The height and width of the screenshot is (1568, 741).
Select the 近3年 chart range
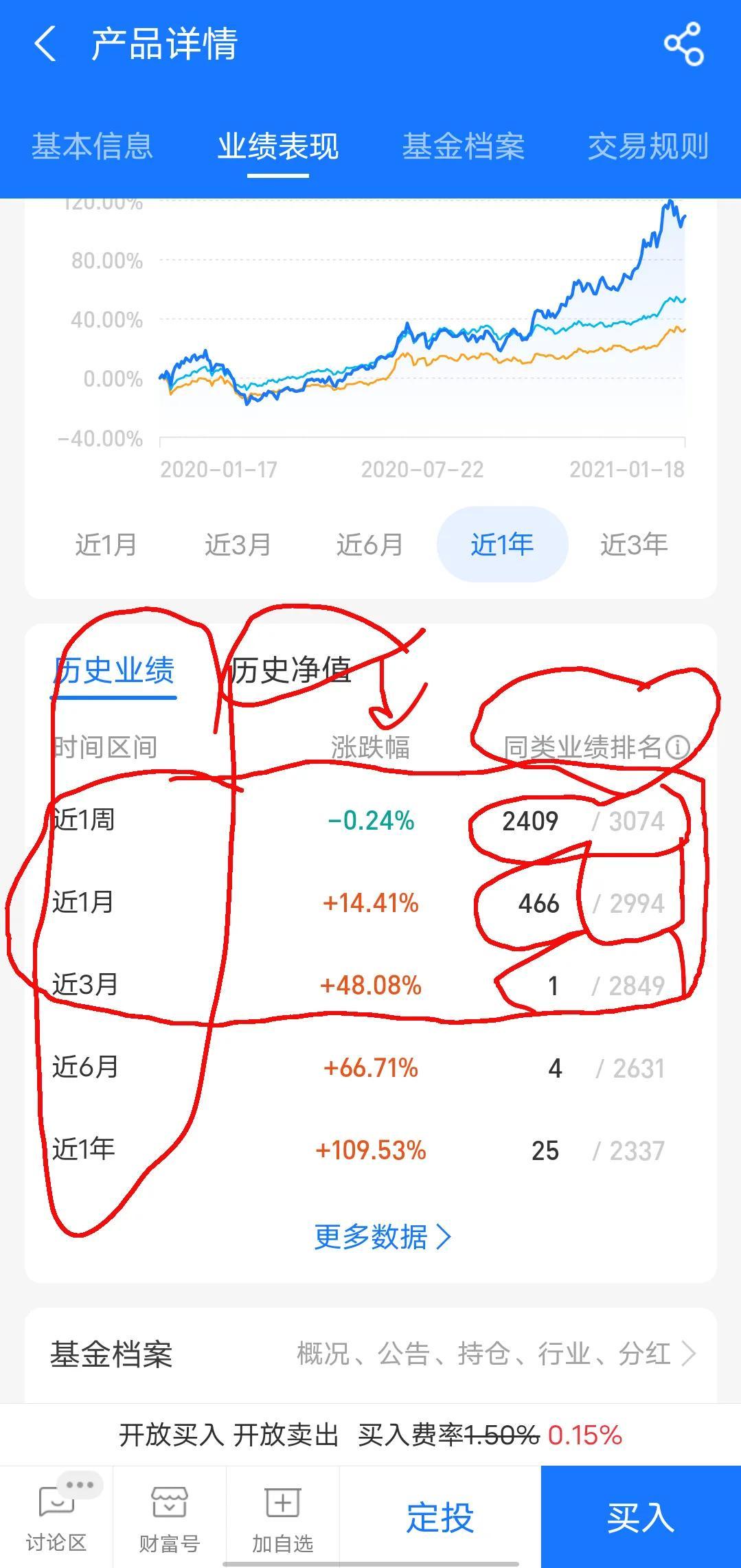click(x=633, y=545)
